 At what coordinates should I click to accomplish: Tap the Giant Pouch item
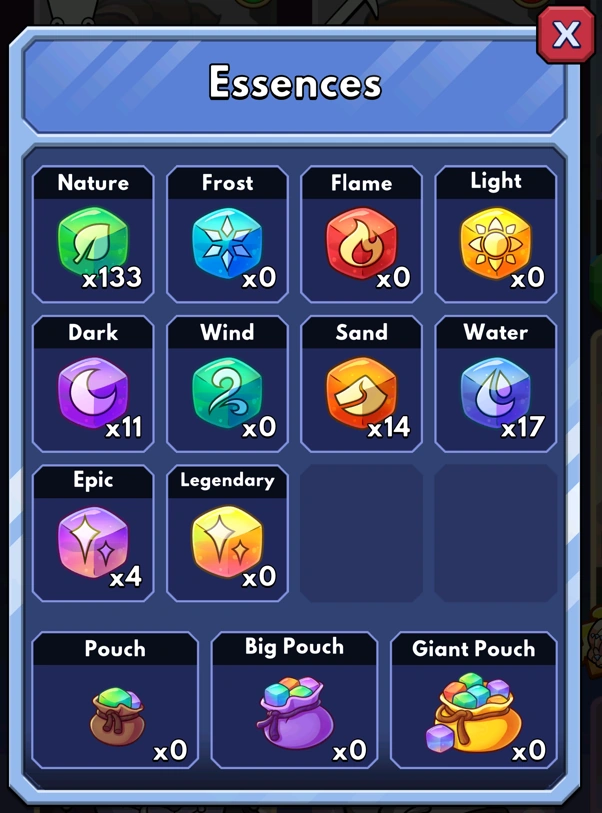[x=473, y=702]
